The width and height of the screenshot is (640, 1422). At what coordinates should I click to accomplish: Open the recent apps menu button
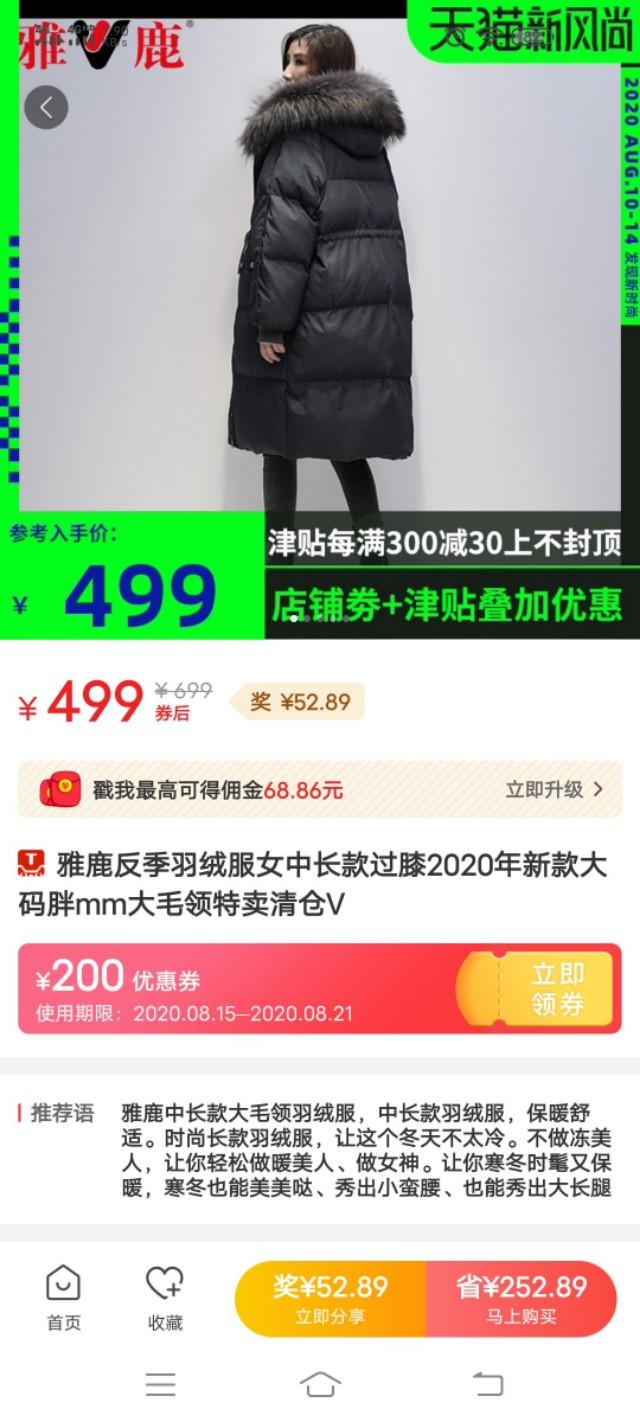tap(160, 1384)
